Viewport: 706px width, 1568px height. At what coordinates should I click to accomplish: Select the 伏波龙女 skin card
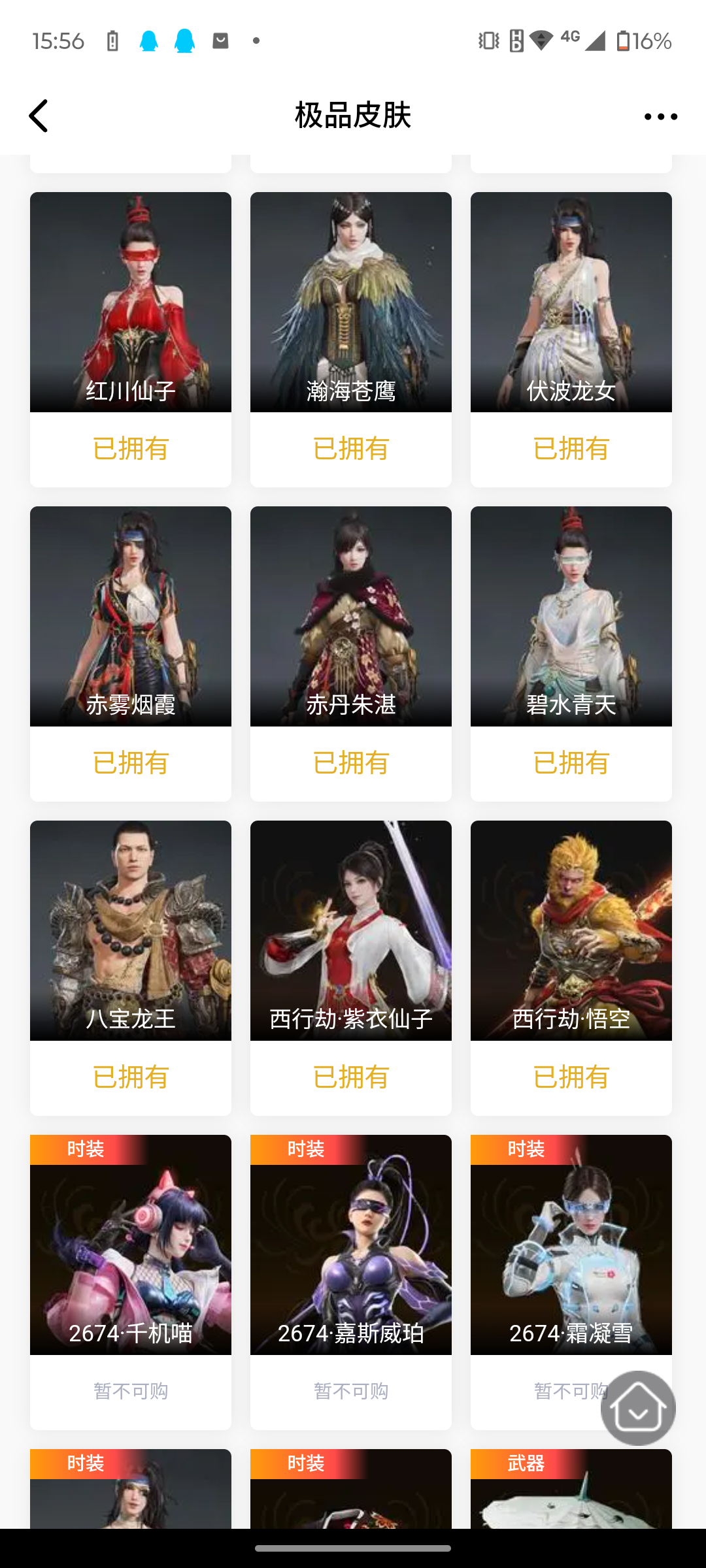(571, 302)
